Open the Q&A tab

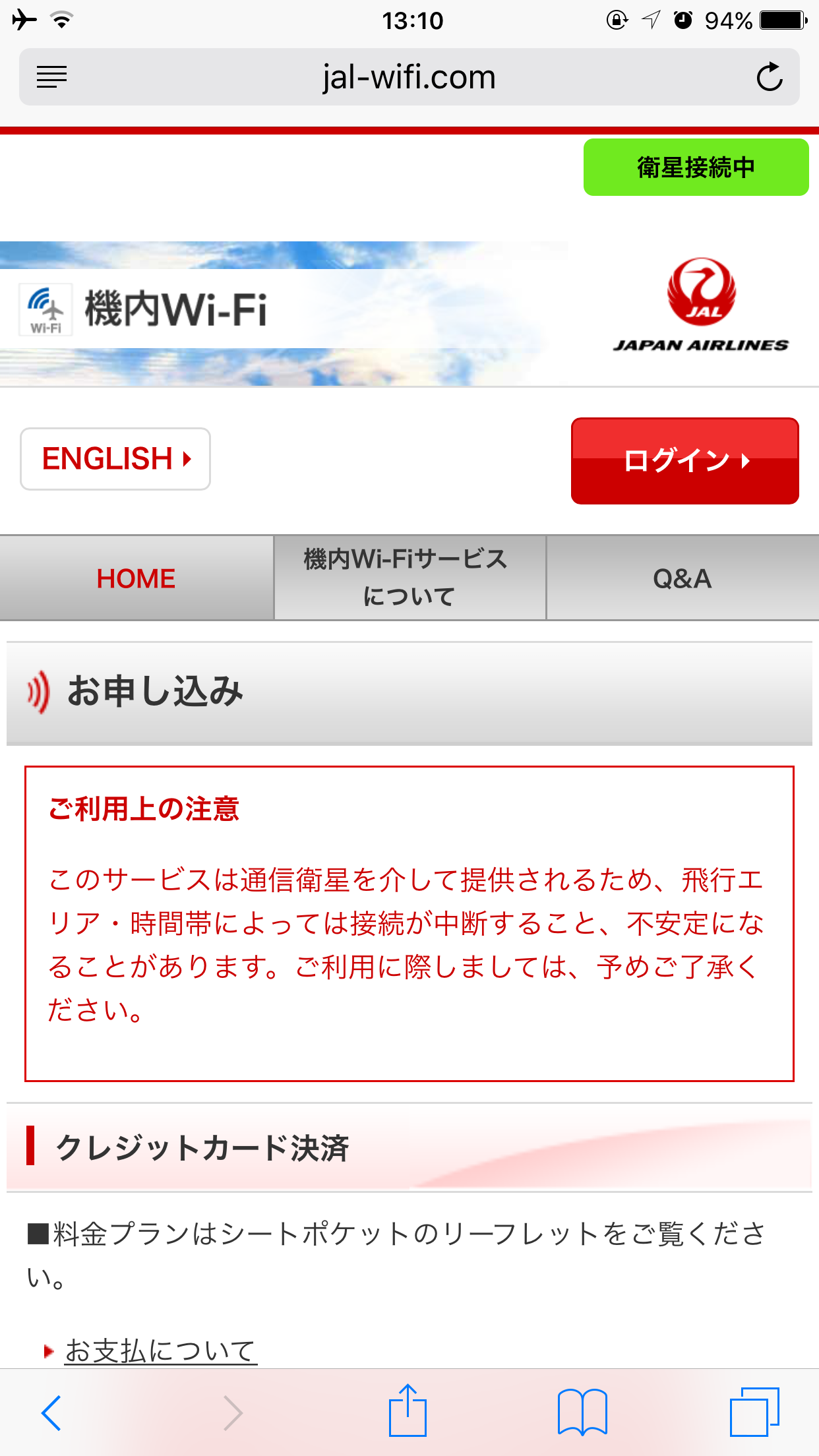[682, 578]
